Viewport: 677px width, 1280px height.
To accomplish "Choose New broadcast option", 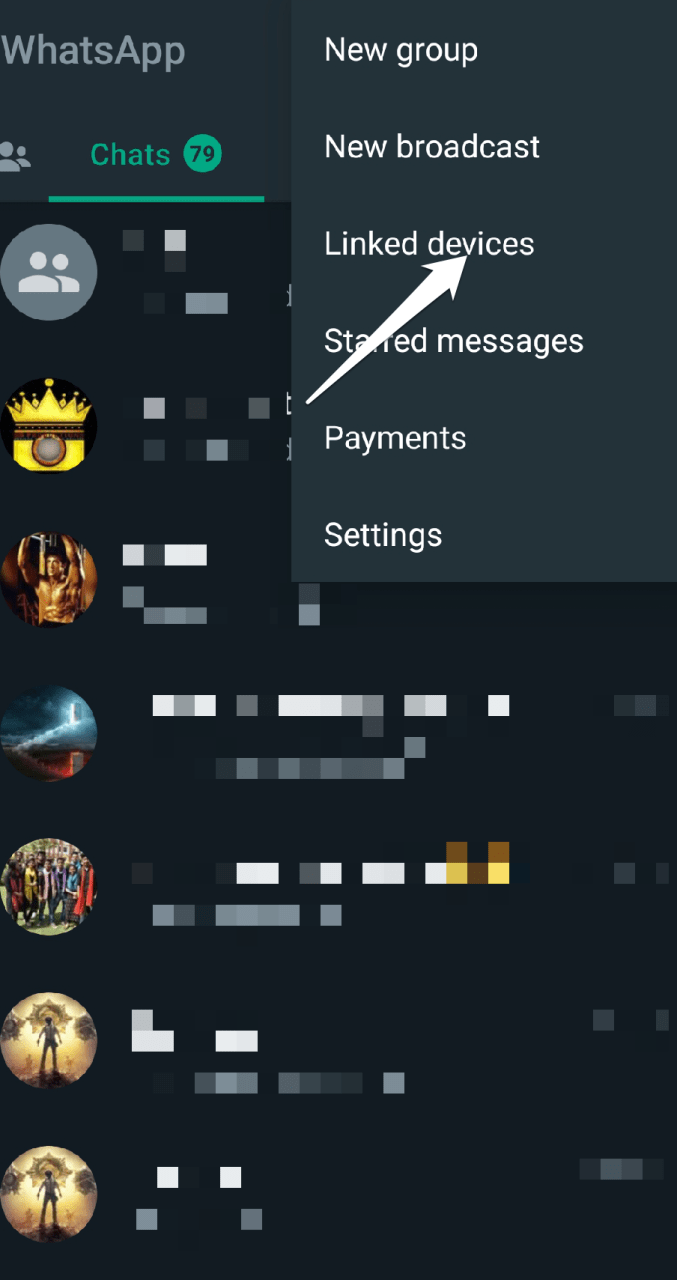I will pyautogui.click(x=432, y=147).
